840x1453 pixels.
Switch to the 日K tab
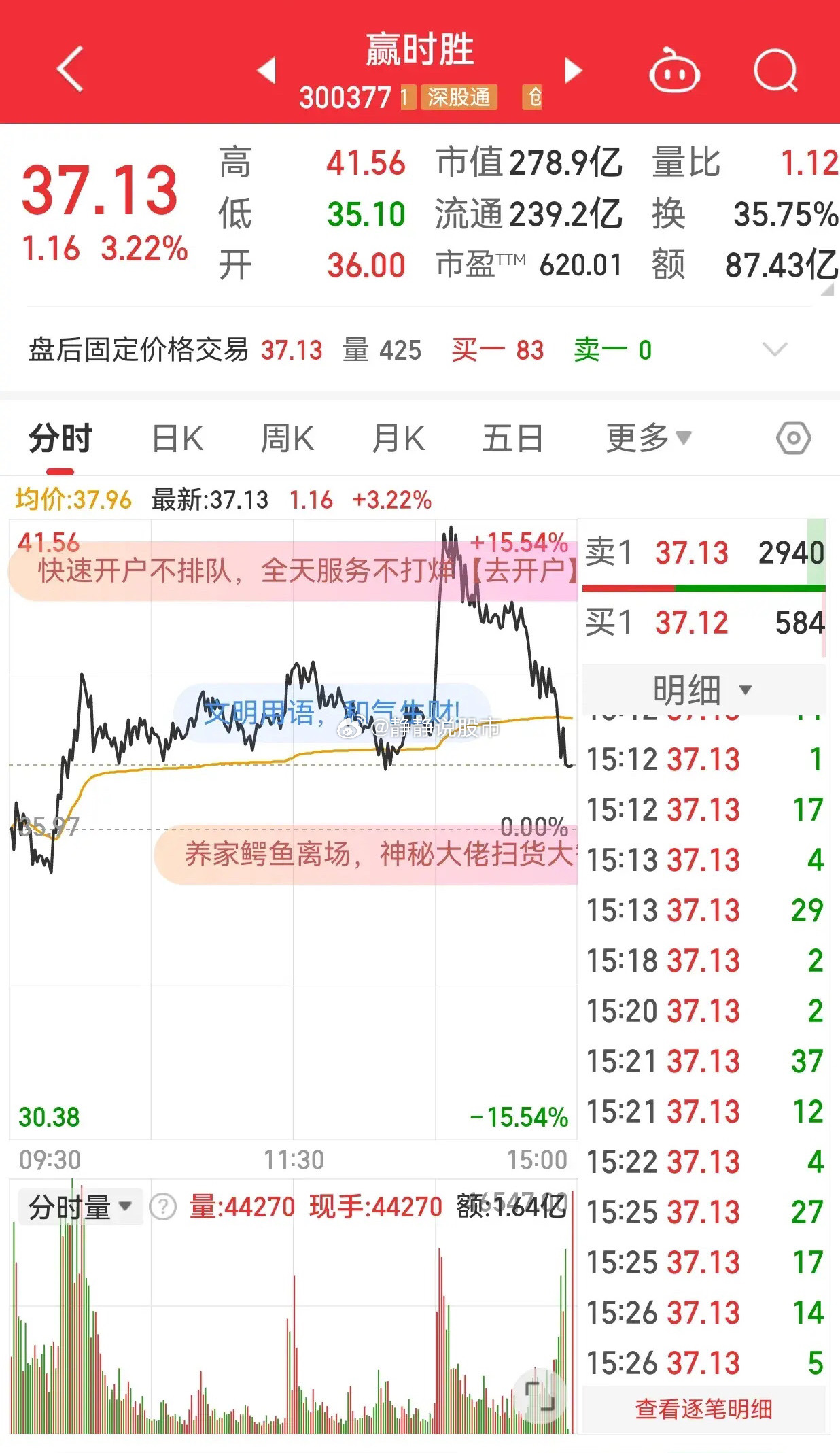click(x=177, y=439)
